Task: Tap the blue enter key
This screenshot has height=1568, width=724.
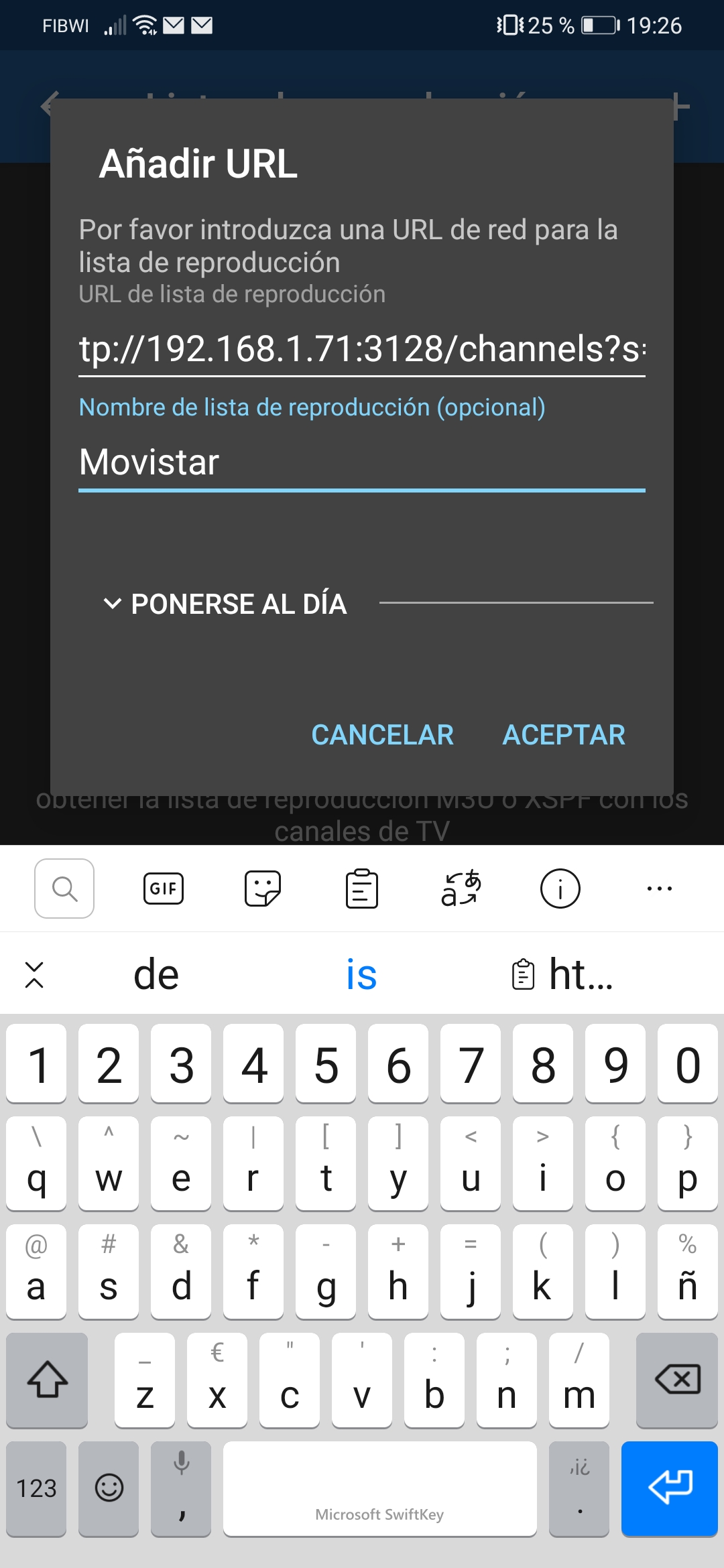Action: pos(669,1488)
